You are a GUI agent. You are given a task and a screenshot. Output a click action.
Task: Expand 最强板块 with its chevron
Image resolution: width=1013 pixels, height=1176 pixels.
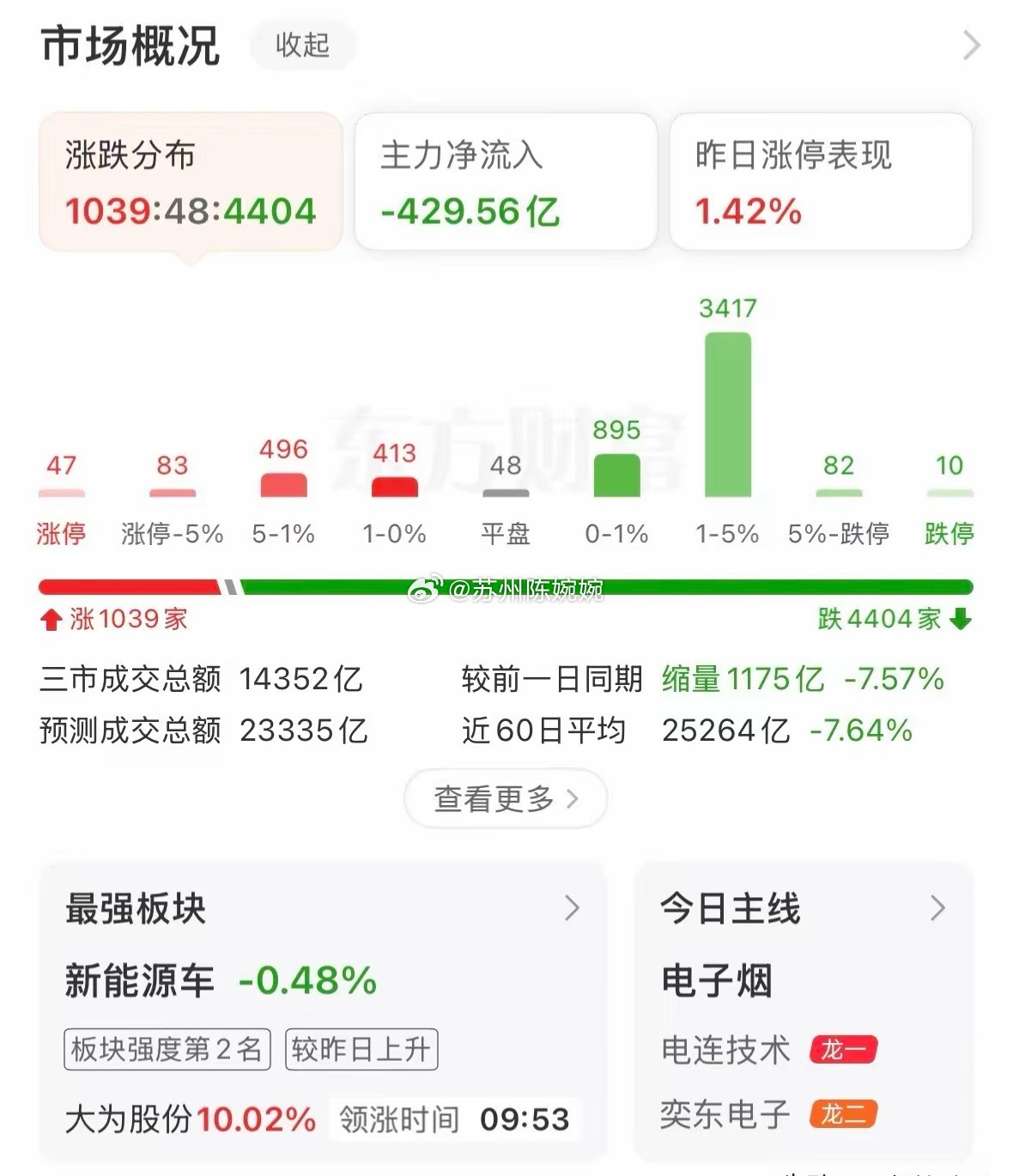click(x=573, y=908)
